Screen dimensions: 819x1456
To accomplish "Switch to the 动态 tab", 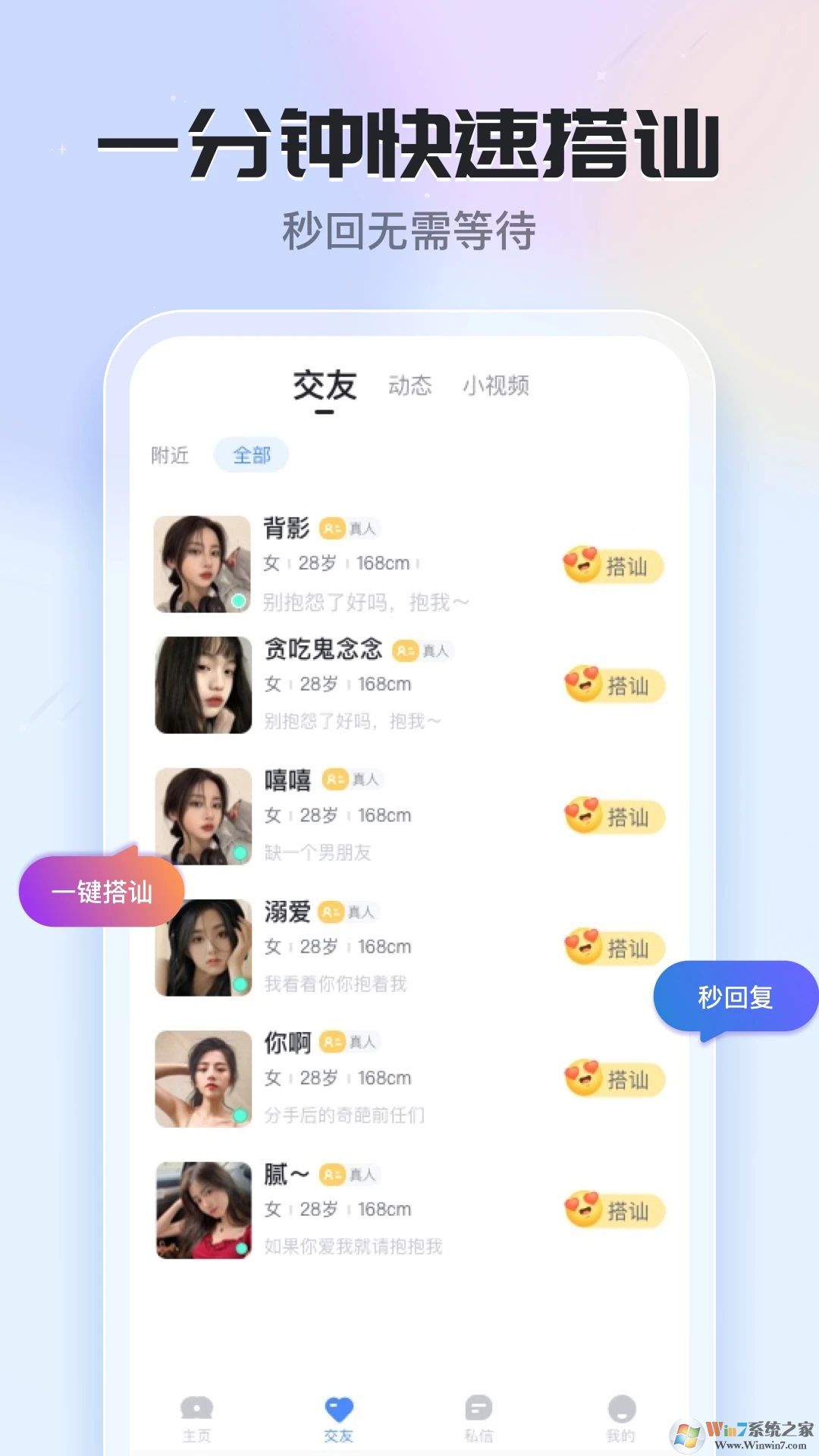I will [412, 387].
